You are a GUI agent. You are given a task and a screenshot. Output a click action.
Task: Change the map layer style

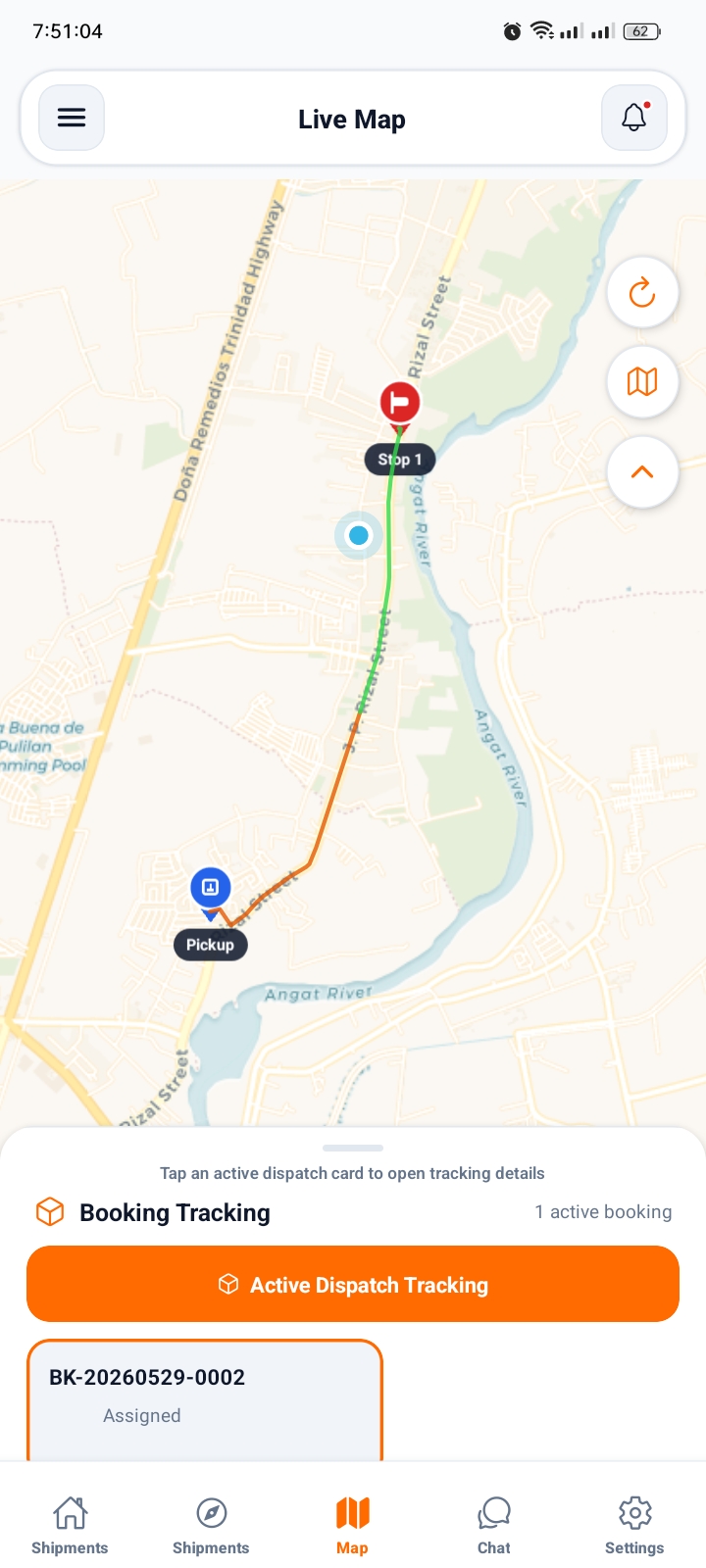[642, 381]
